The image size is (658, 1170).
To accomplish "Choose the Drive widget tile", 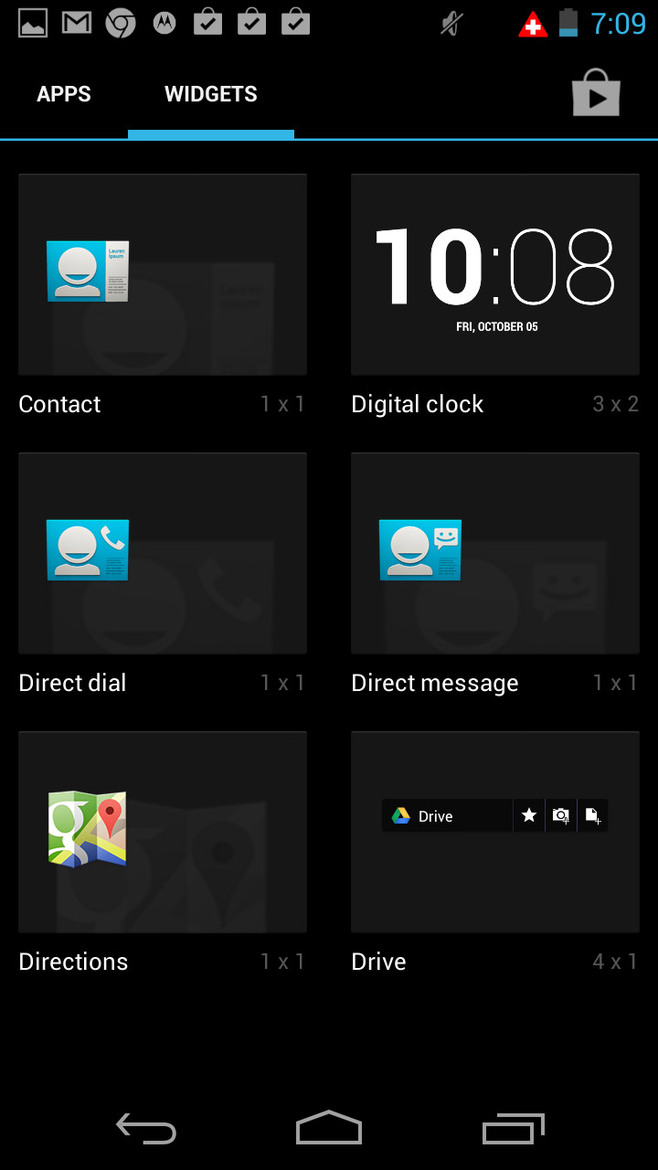I will pyautogui.click(x=494, y=832).
